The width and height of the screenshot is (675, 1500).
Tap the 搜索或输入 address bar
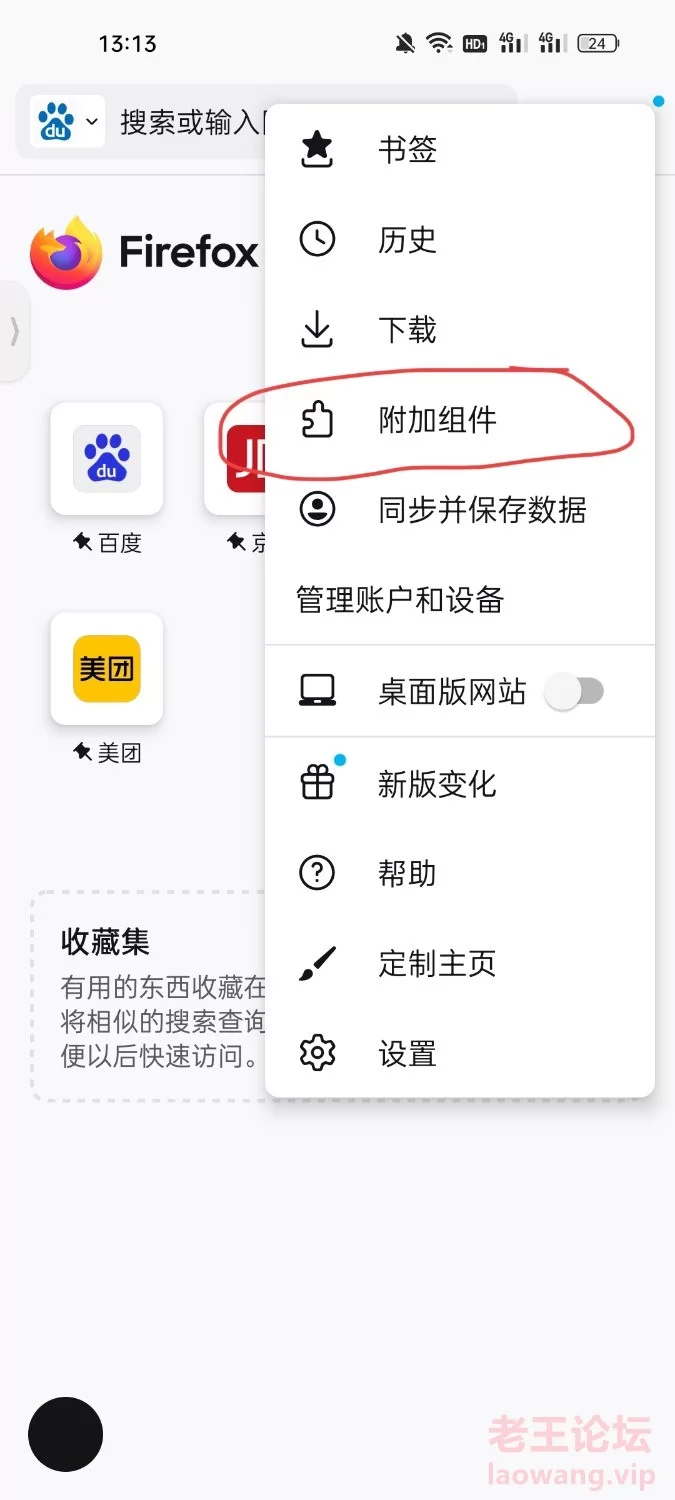(x=190, y=122)
